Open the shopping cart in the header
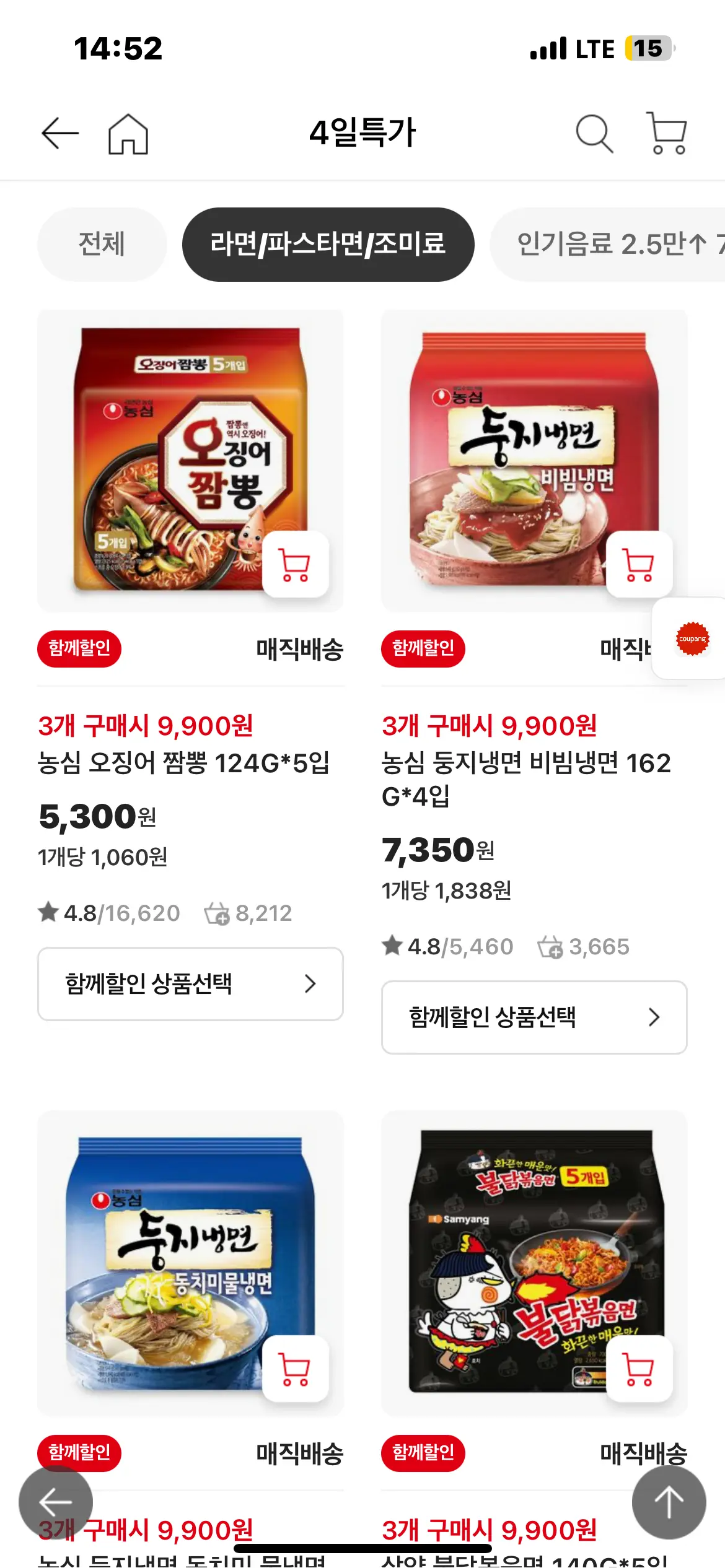This screenshot has width=725, height=1568. tap(667, 133)
